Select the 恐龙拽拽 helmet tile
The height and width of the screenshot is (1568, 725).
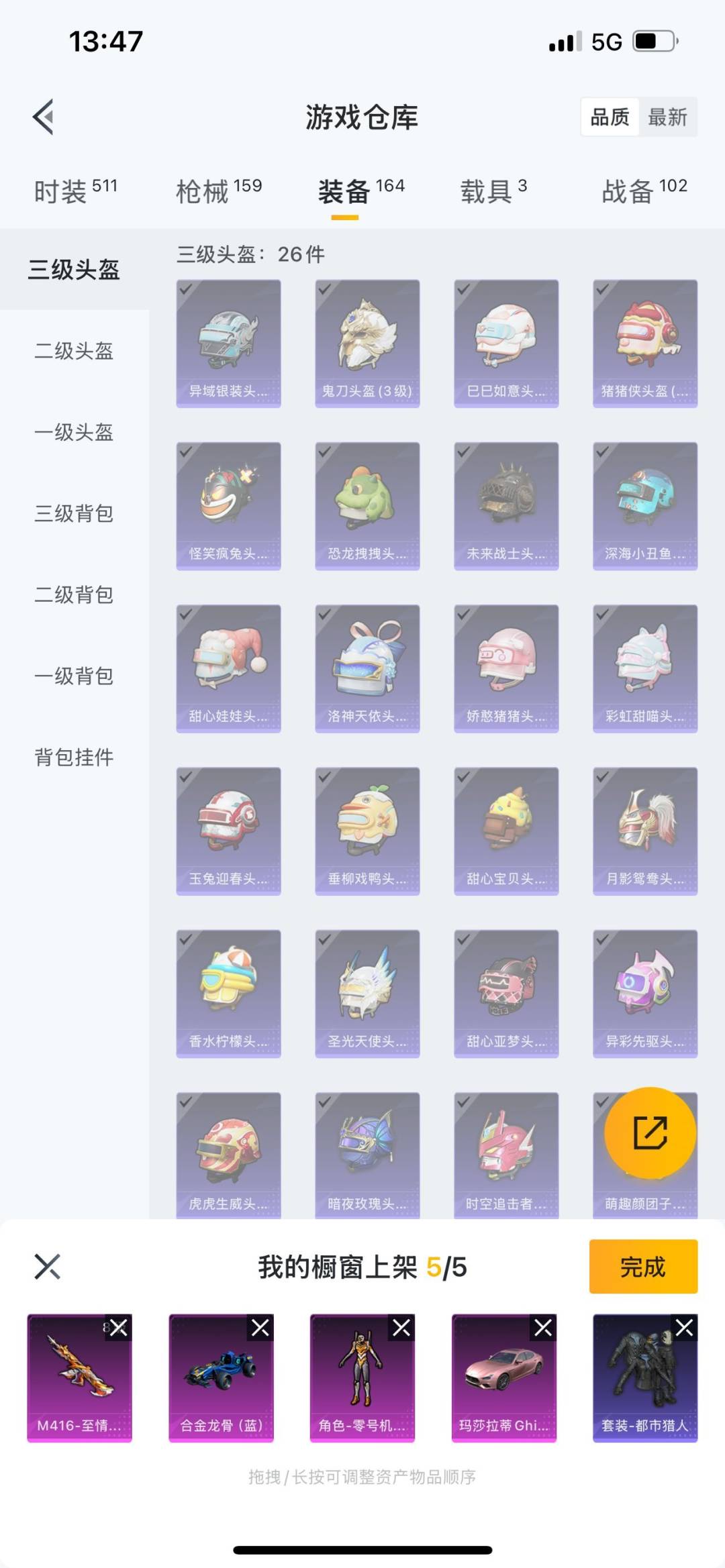click(x=367, y=506)
